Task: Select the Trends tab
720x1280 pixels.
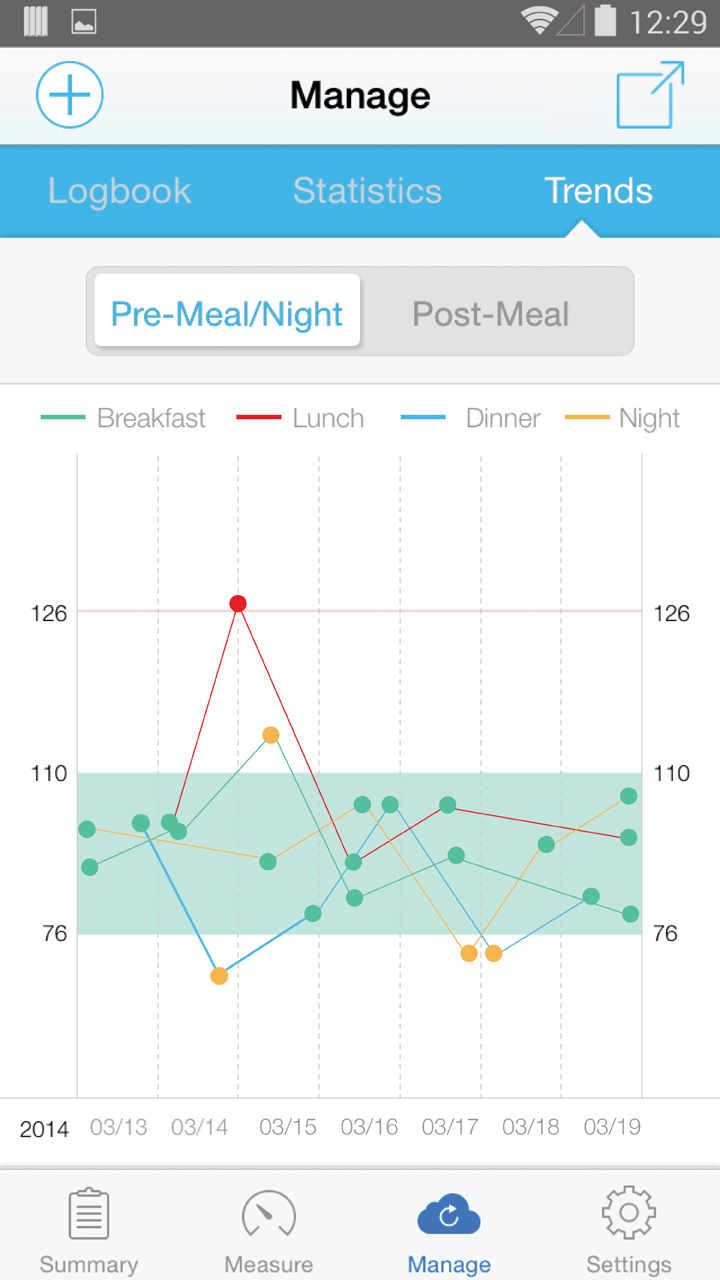Action: tap(598, 191)
